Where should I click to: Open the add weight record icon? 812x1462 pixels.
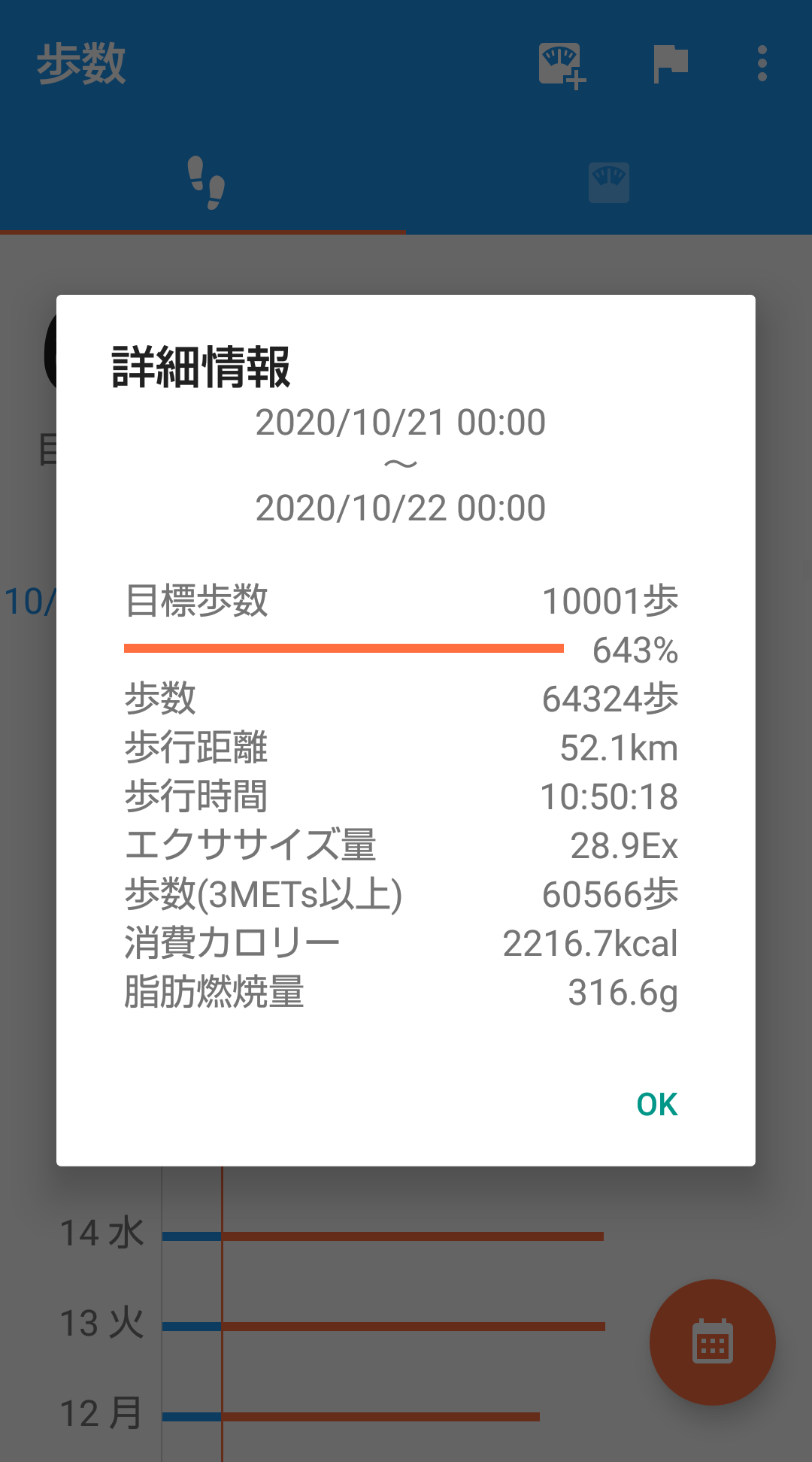tap(561, 65)
